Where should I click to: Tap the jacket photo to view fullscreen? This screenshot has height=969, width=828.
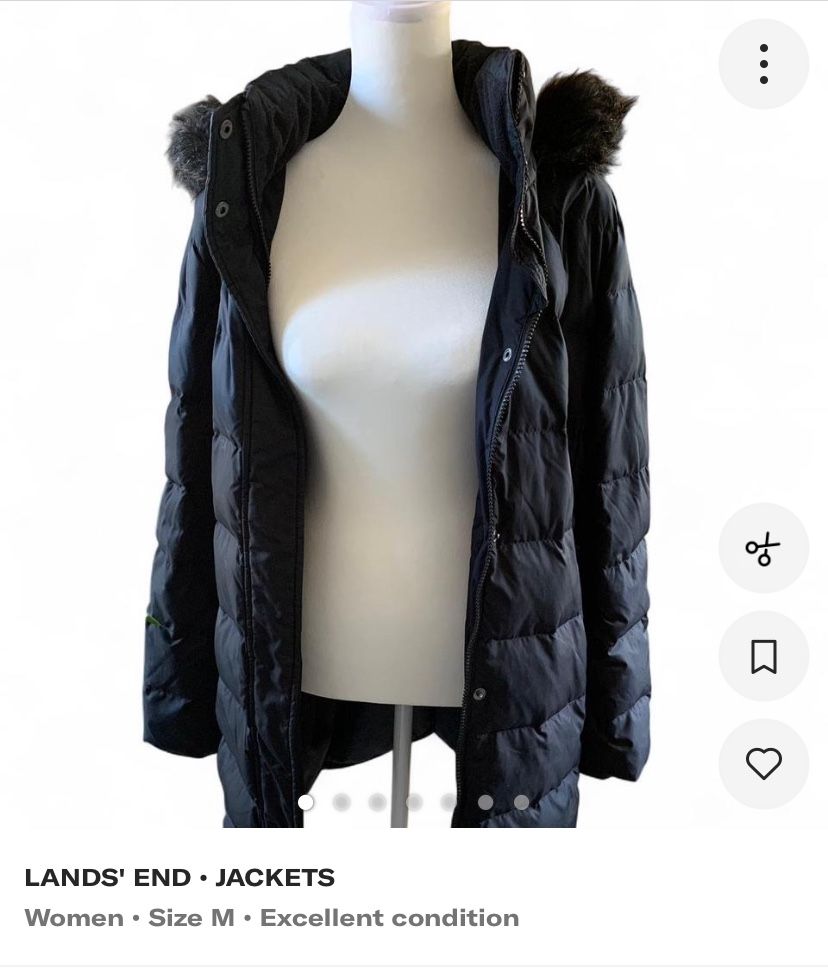[400, 400]
